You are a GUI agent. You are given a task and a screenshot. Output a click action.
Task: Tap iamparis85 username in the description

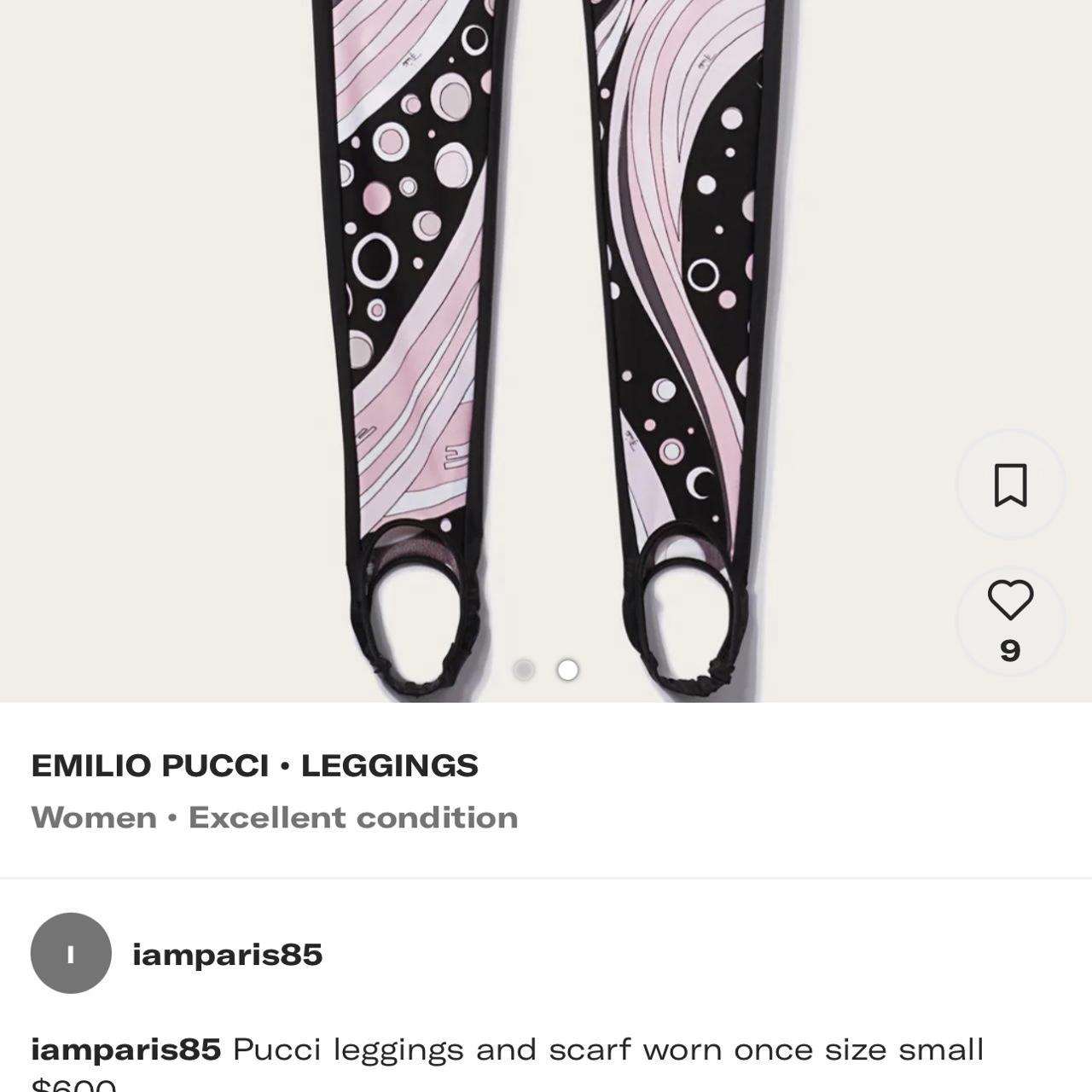click(125, 1049)
